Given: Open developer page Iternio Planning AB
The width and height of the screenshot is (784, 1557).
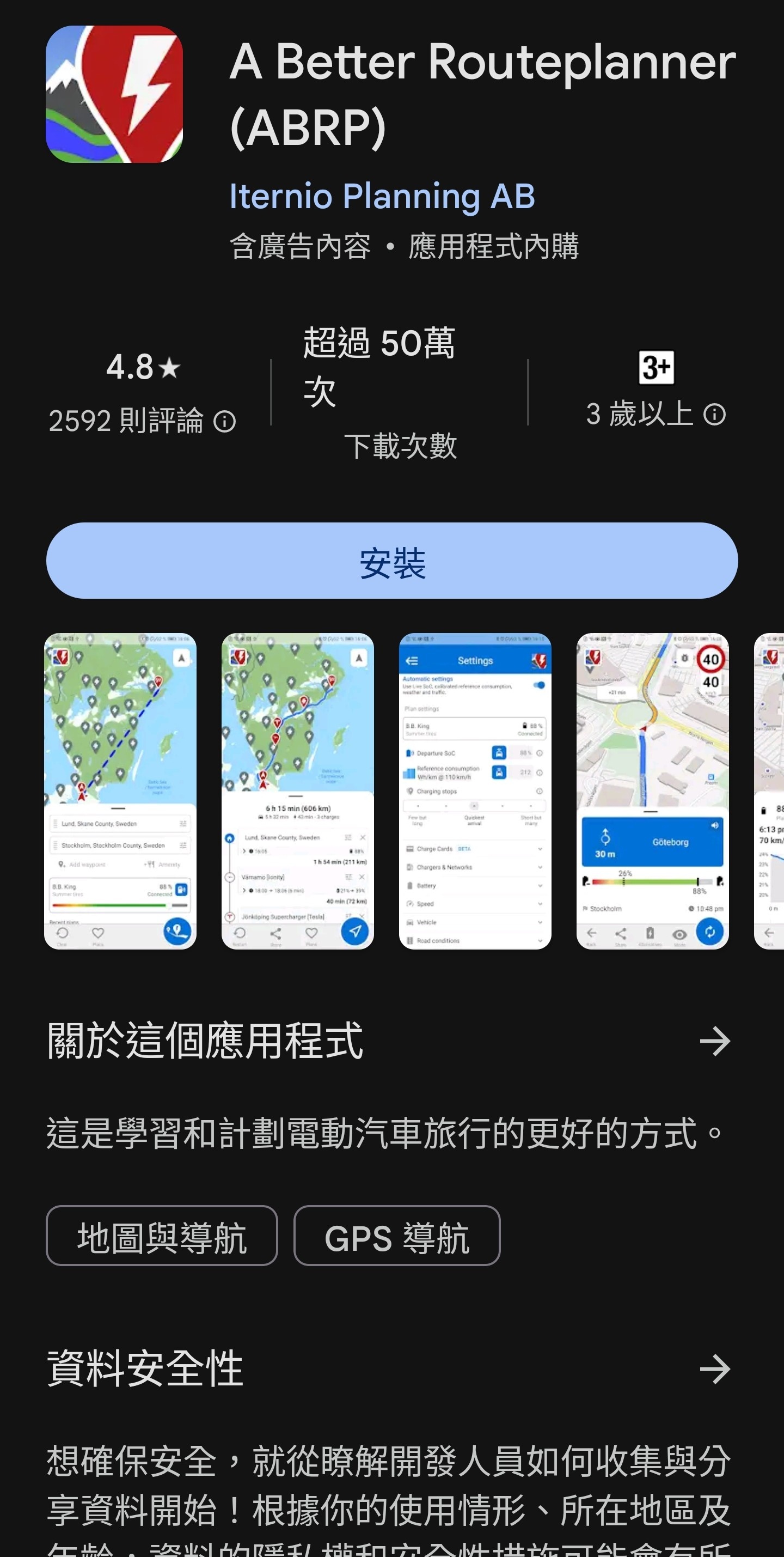Looking at the screenshot, I should pyautogui.click(x=382, y=197).
